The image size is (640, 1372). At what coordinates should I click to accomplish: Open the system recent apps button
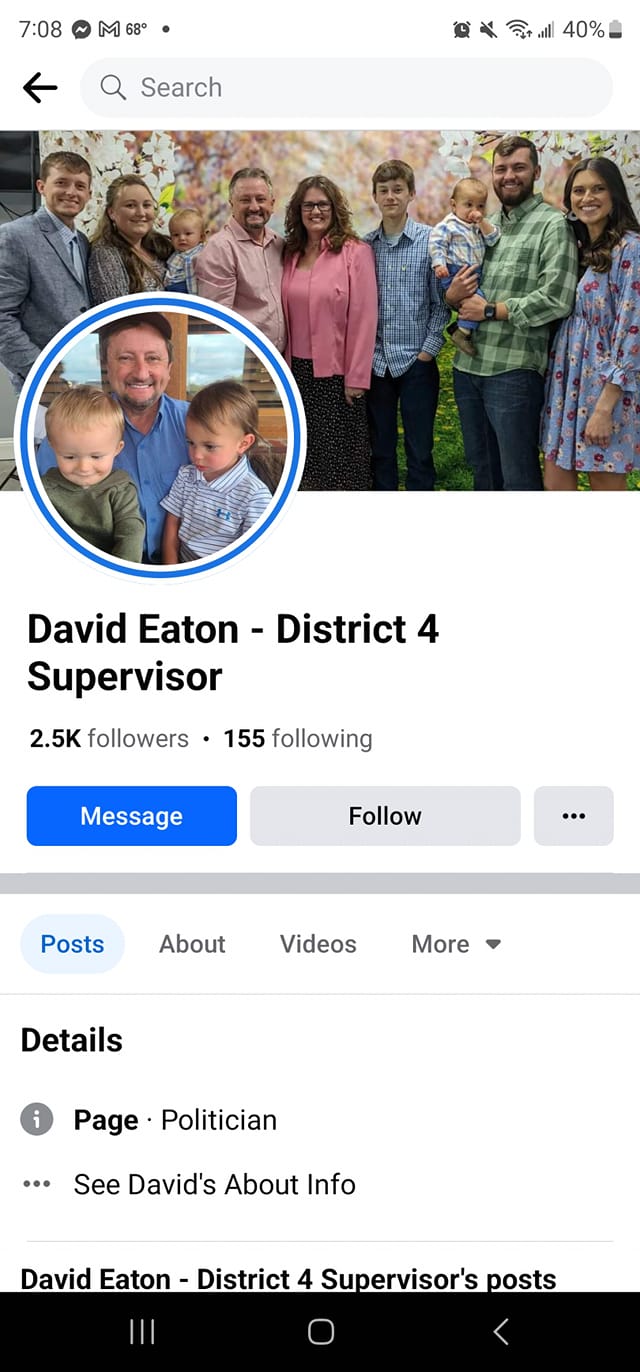[142, 1331]
